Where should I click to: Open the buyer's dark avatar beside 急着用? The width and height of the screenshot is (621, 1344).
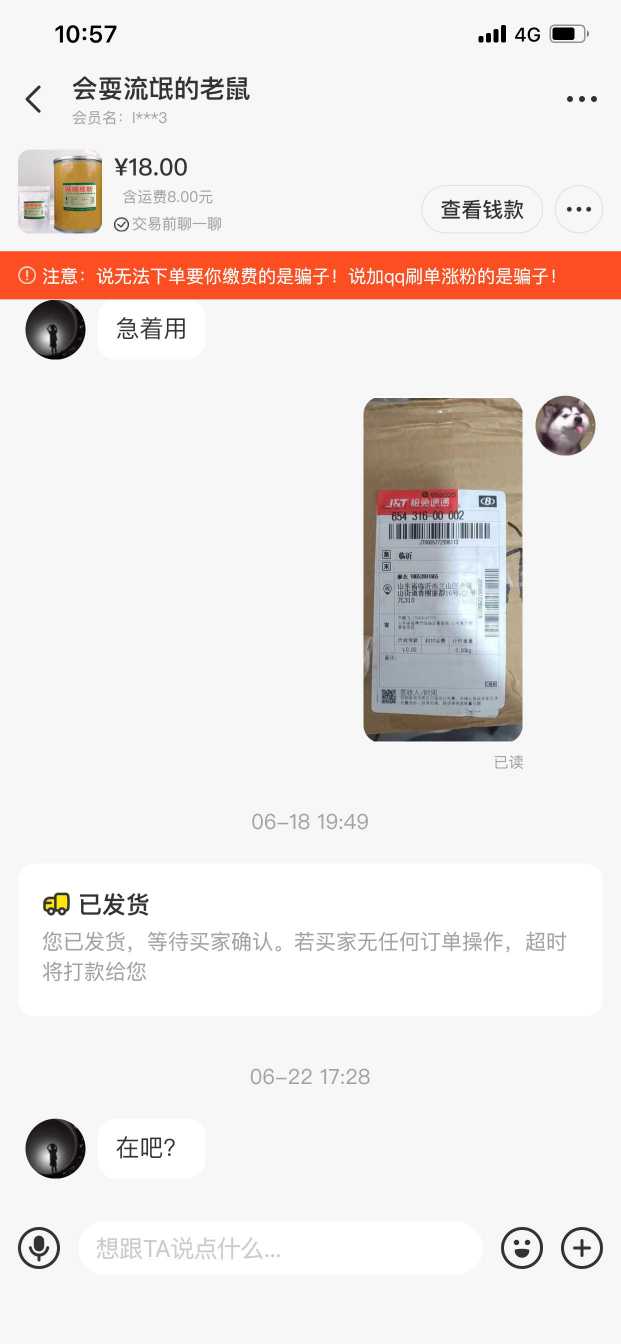pos(55,330)
